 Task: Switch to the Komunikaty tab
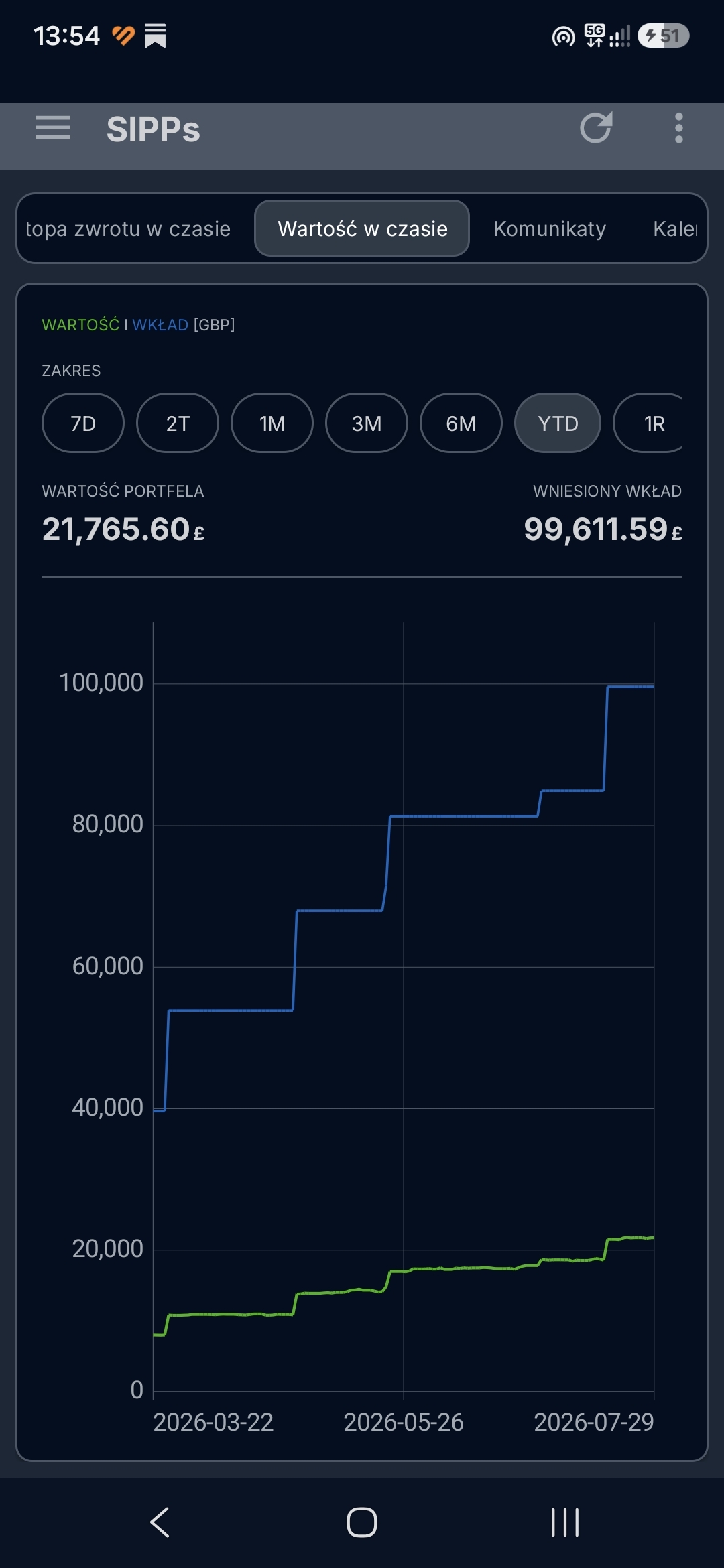(550, 228)
